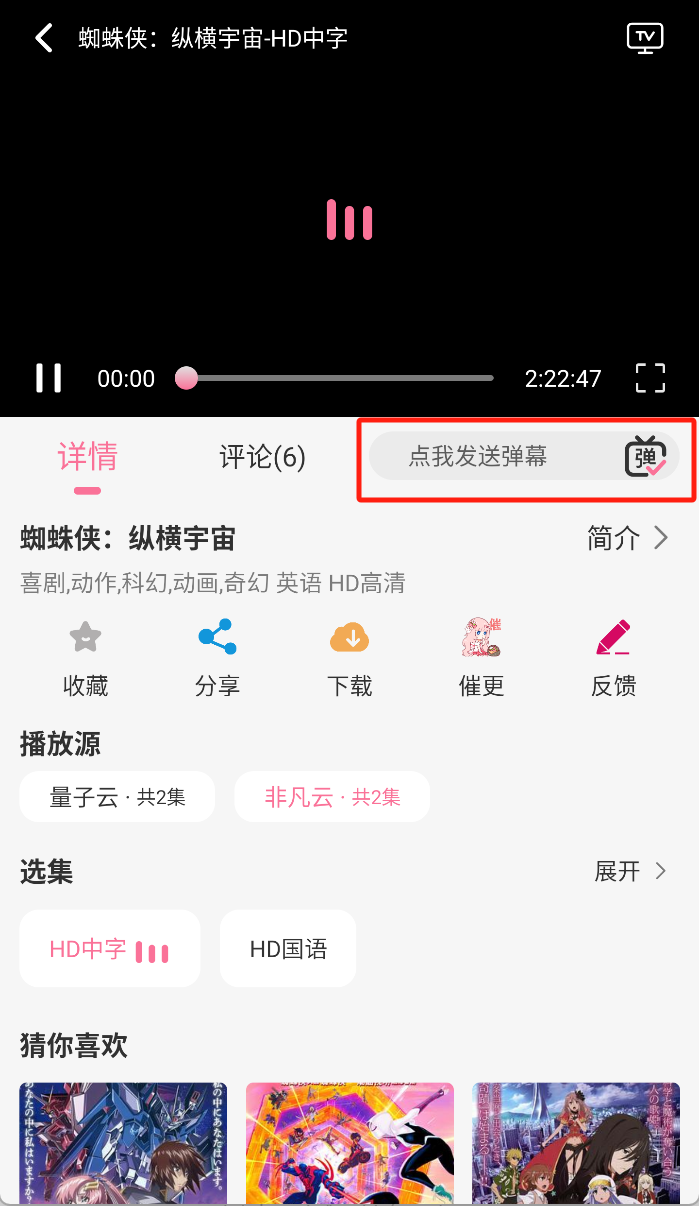This screenshot has width=699, height=1206.
Task: Download the video with 下载
Action: point(349,655)
